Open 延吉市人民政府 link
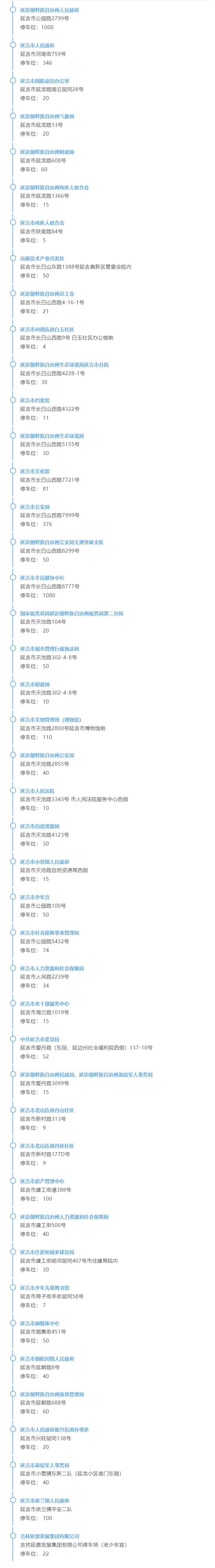Screen dimensions: 215x1568 click(37, 46)
